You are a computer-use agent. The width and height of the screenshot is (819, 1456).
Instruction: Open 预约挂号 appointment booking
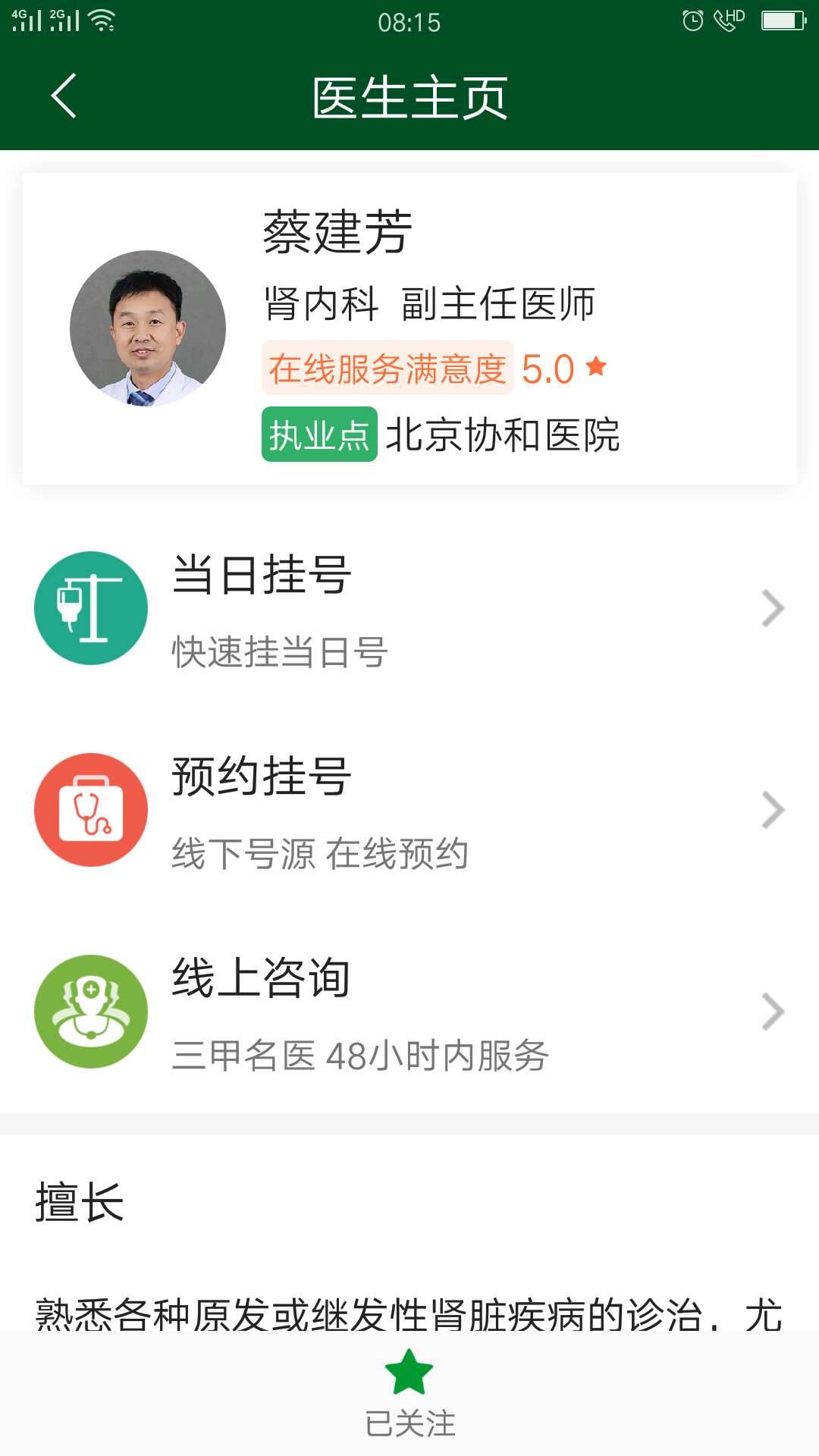click(409, 810)
